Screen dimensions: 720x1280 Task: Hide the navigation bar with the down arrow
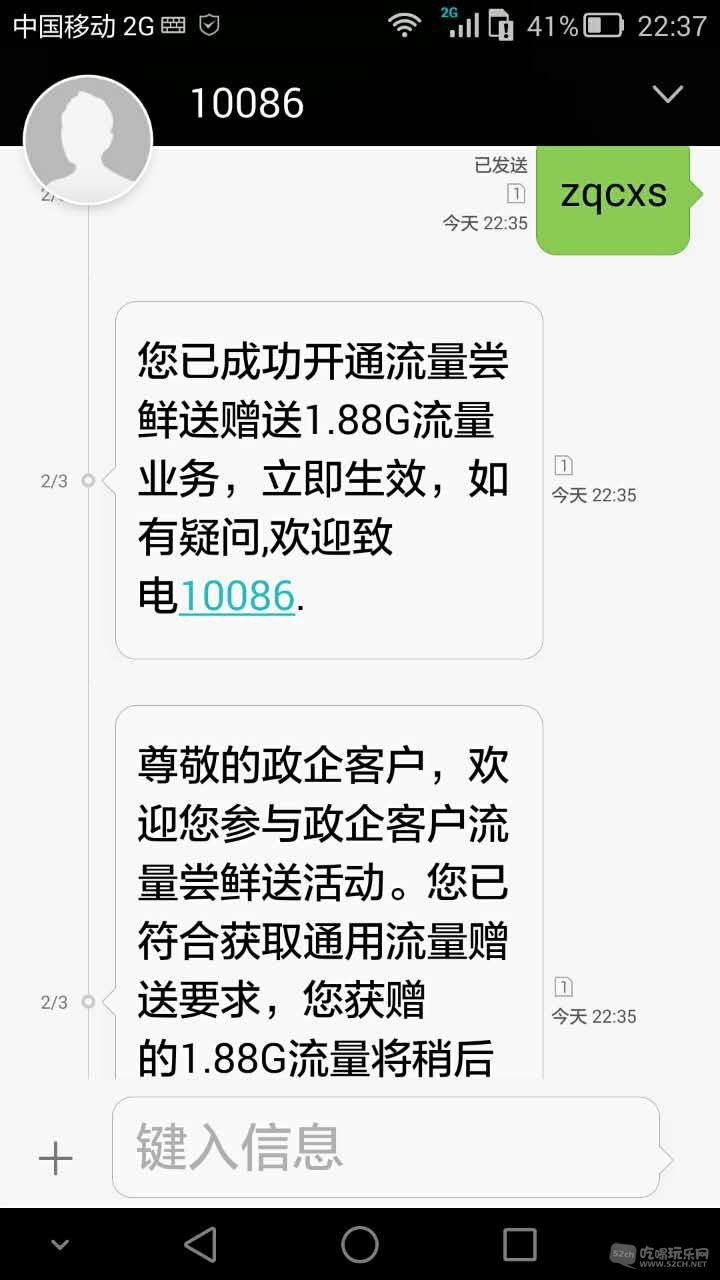coord(60,1245)
